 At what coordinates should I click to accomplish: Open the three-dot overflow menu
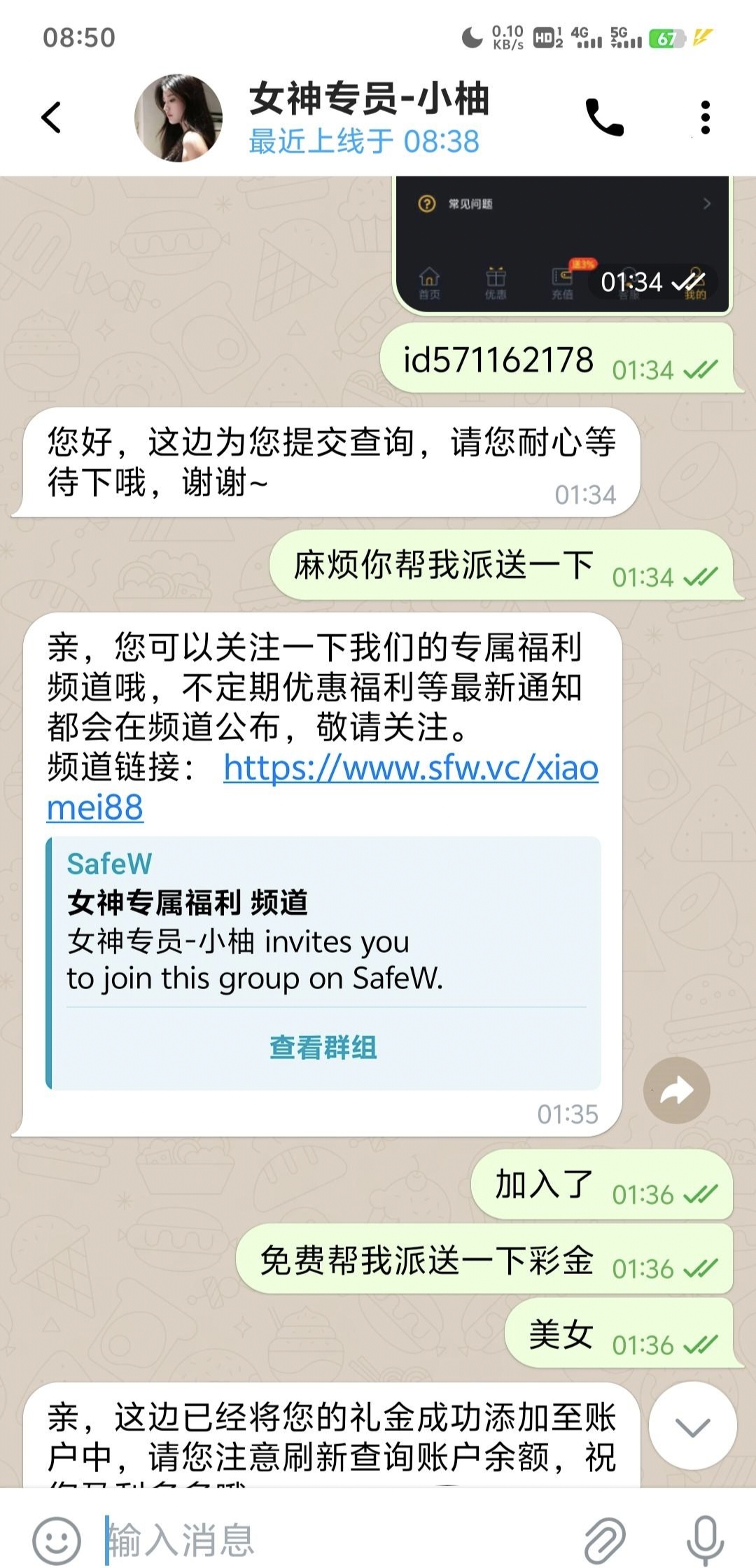[705, 117]
